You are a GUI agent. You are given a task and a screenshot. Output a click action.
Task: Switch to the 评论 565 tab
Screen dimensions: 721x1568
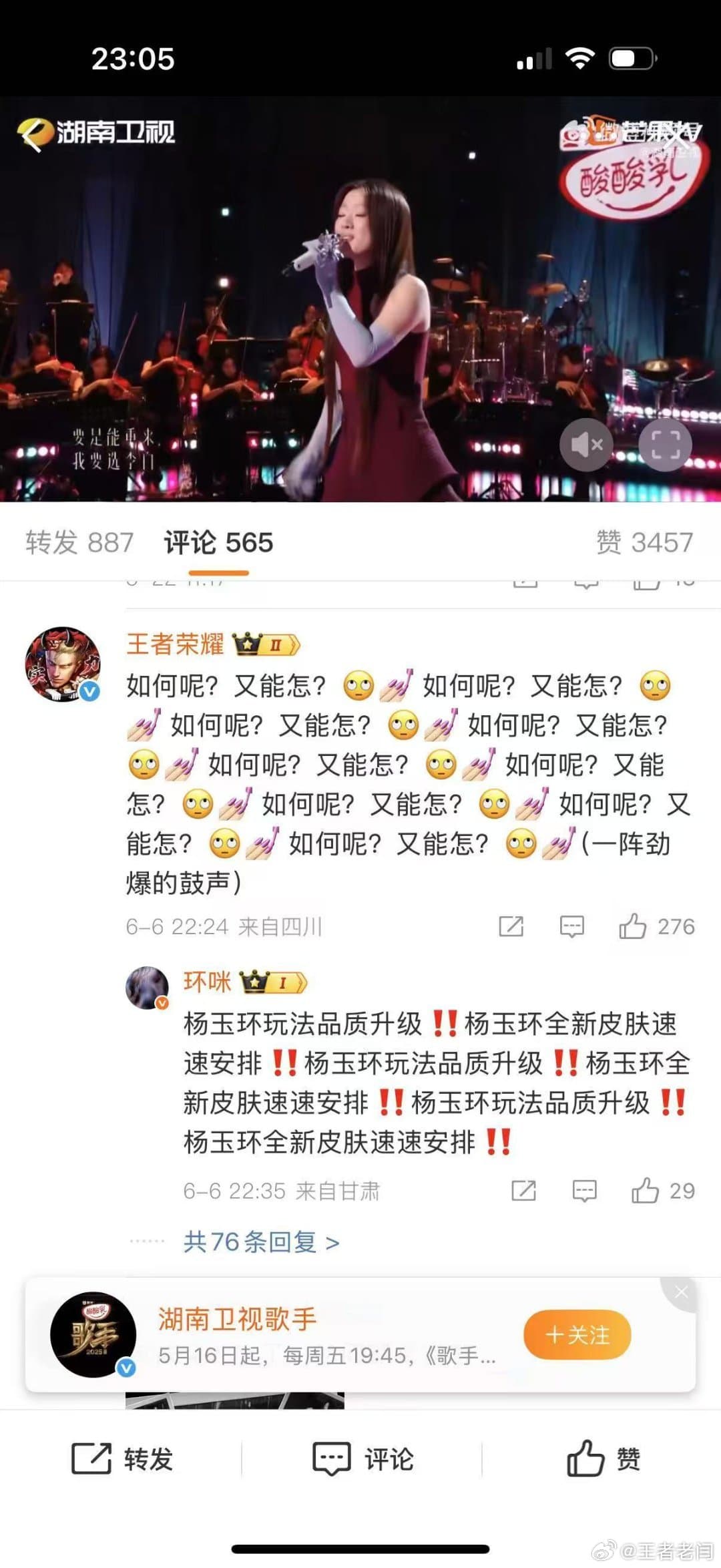[x=218, y=542]
